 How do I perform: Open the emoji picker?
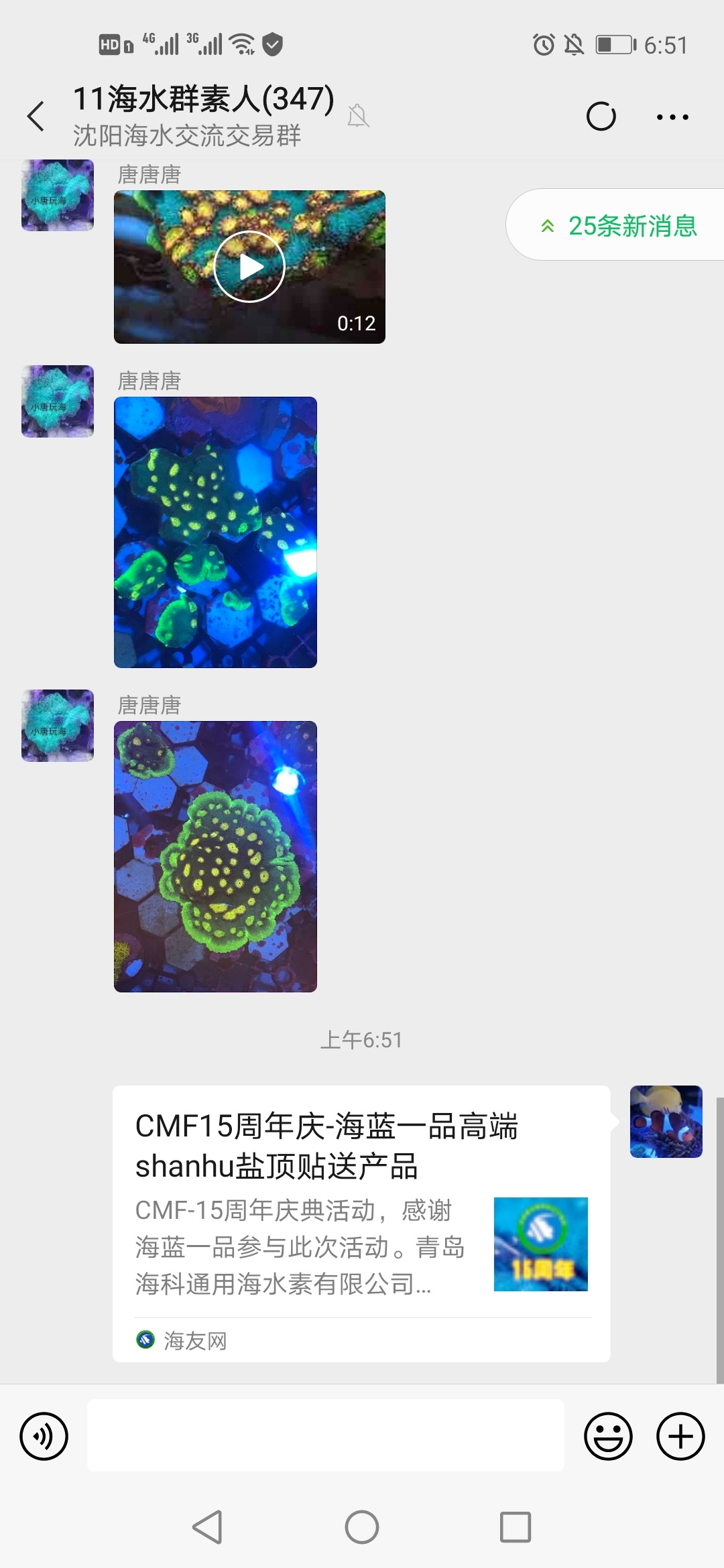click(608, 1436)
